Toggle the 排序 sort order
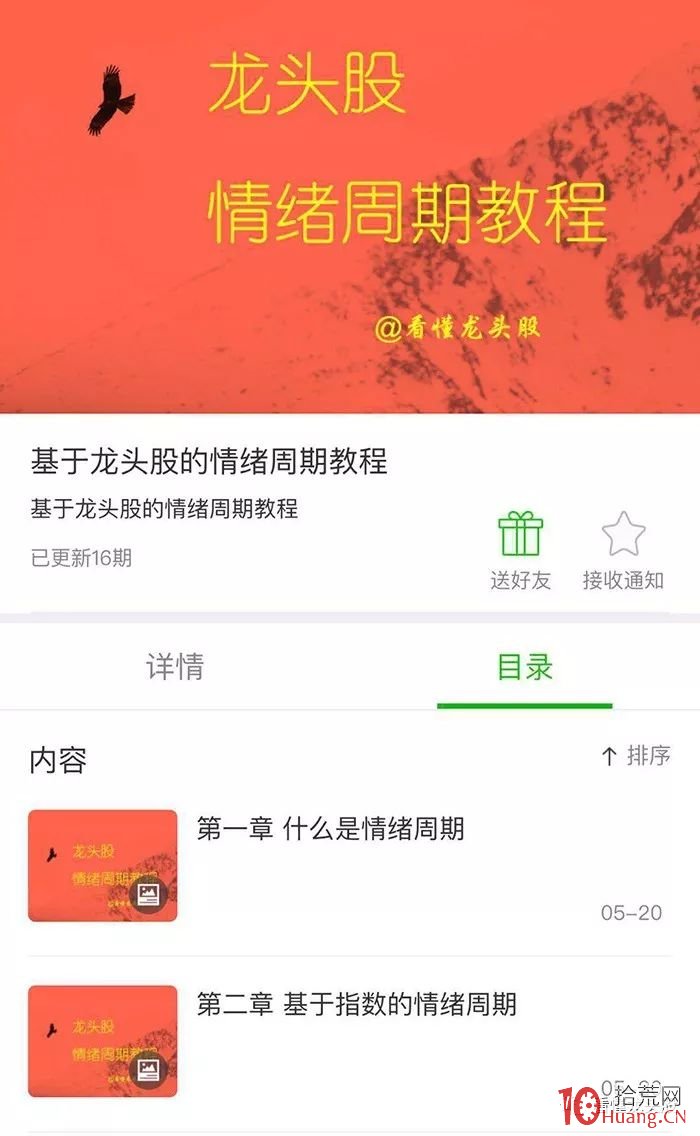The image size is (700, 1136). [636, 756]
